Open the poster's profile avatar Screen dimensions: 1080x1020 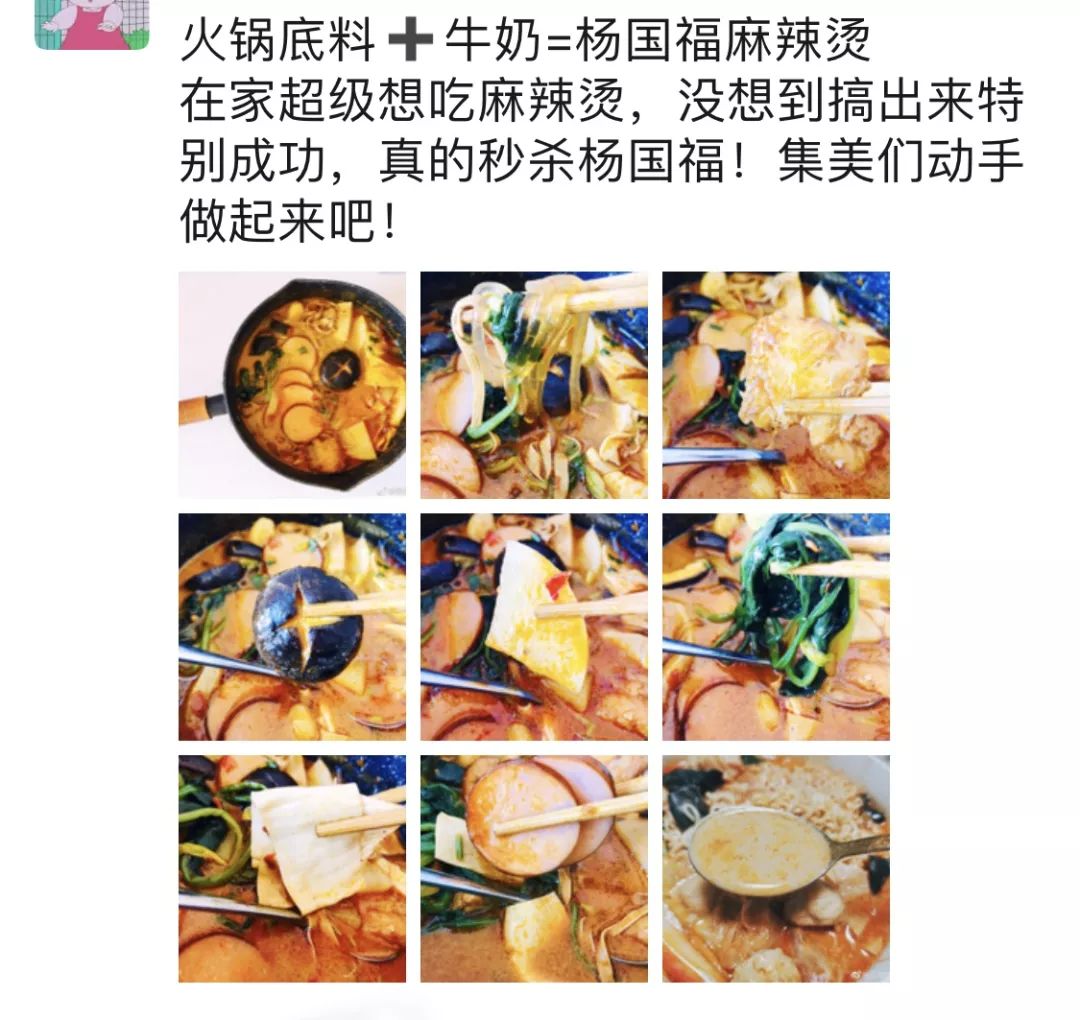pyautogui.click(x=91, y=23)
